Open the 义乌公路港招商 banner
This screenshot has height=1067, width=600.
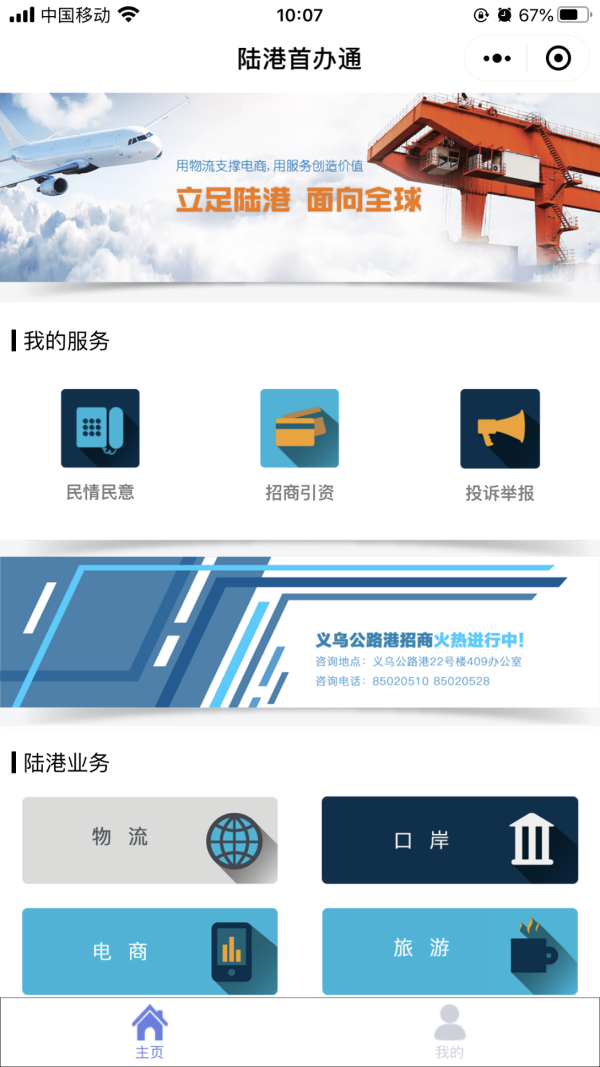pyautogui.click(x=300, y=632)
